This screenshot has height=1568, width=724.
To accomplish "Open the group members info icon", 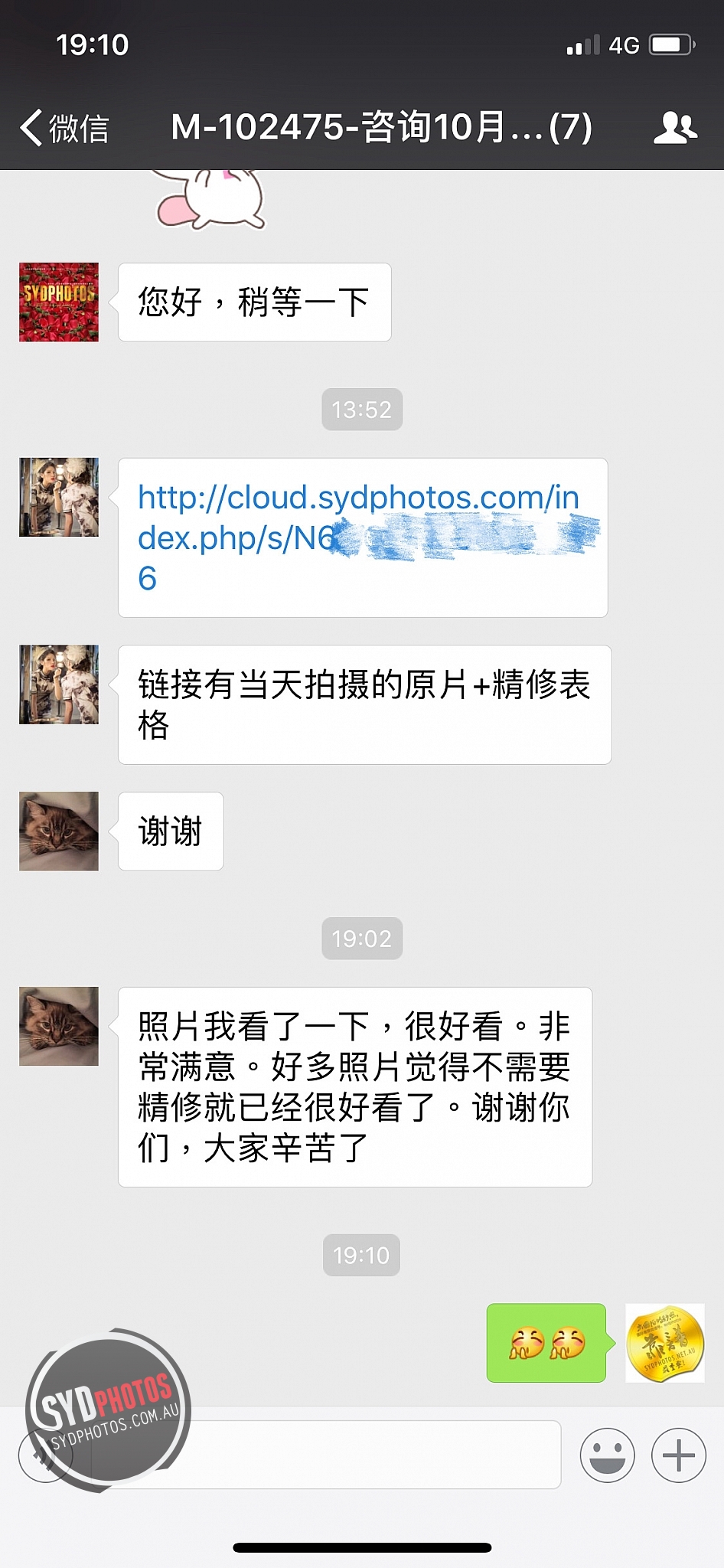I will click(x=675, y=127).
